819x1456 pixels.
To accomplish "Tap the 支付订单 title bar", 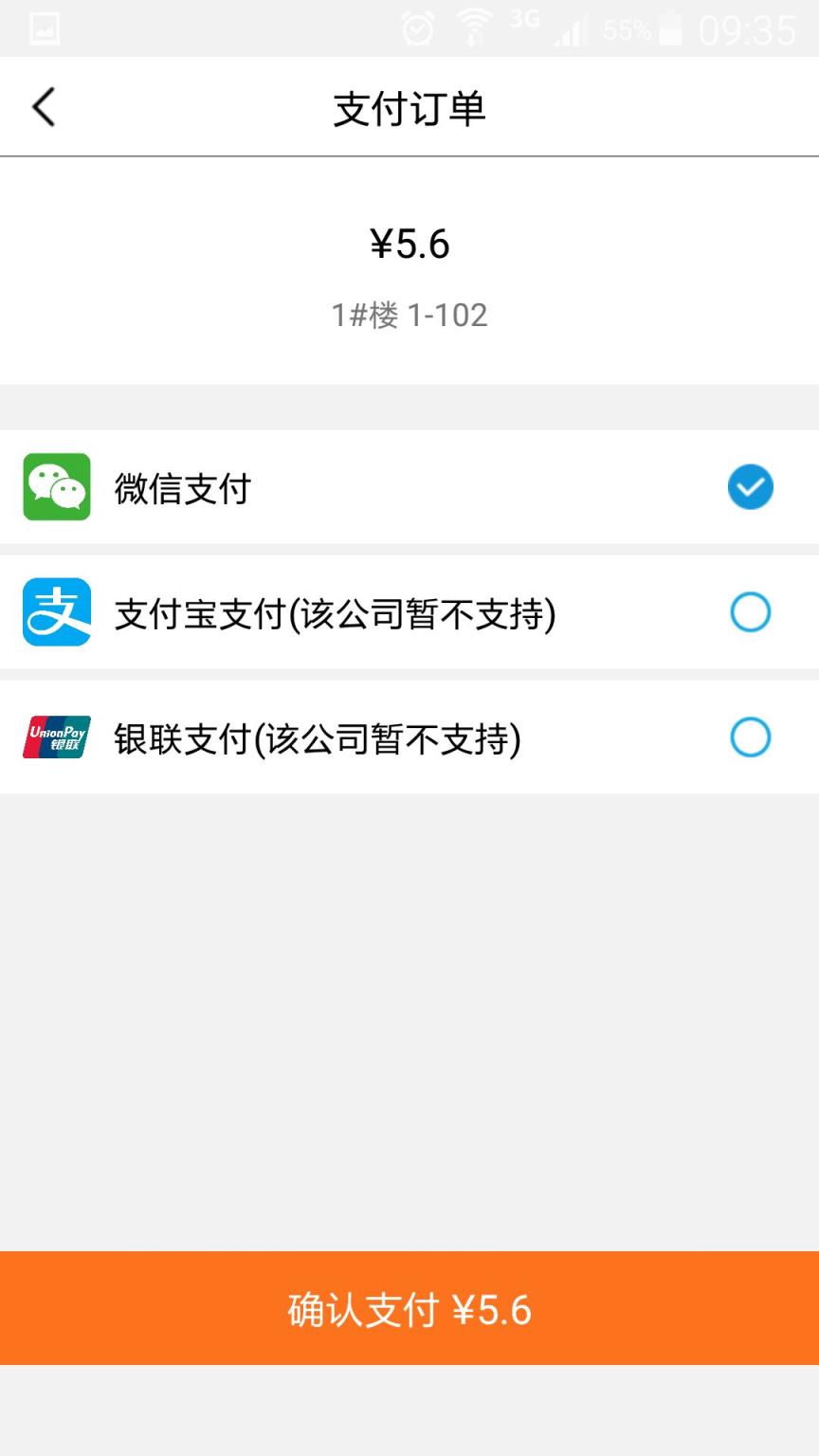I will pos(409,106).
